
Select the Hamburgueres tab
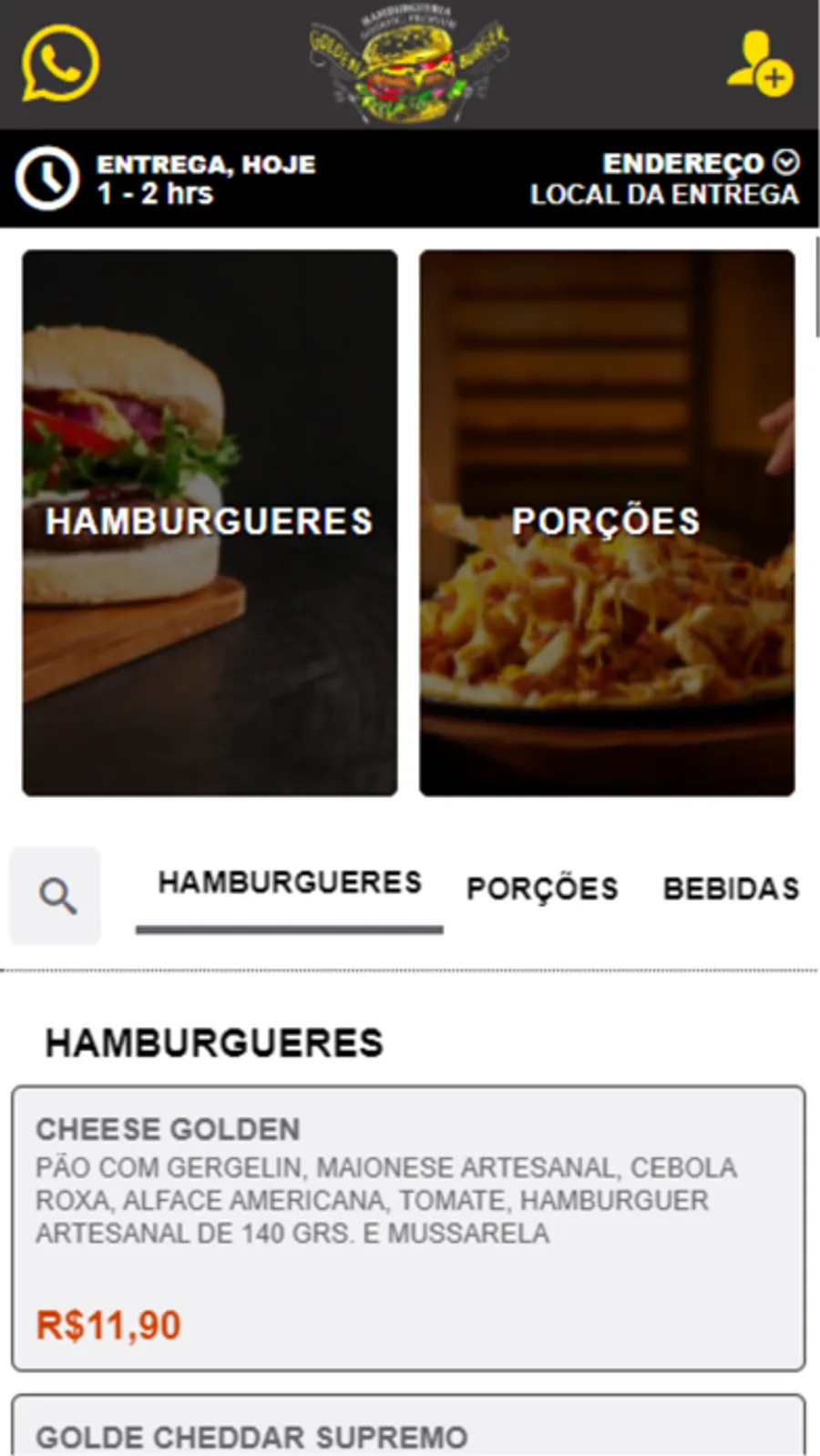290,884
